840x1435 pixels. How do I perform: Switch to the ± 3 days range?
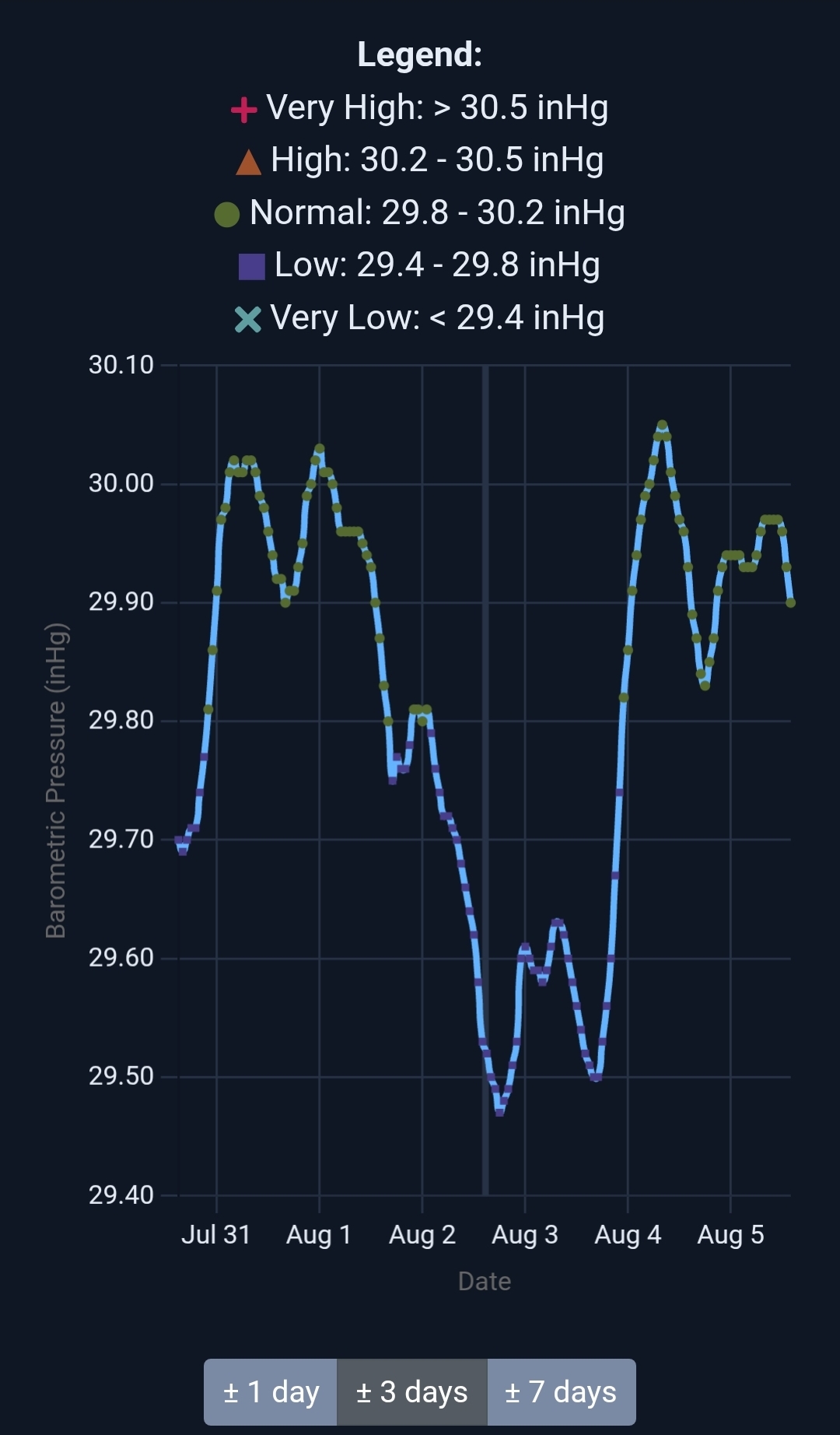tap(412, 1392)
